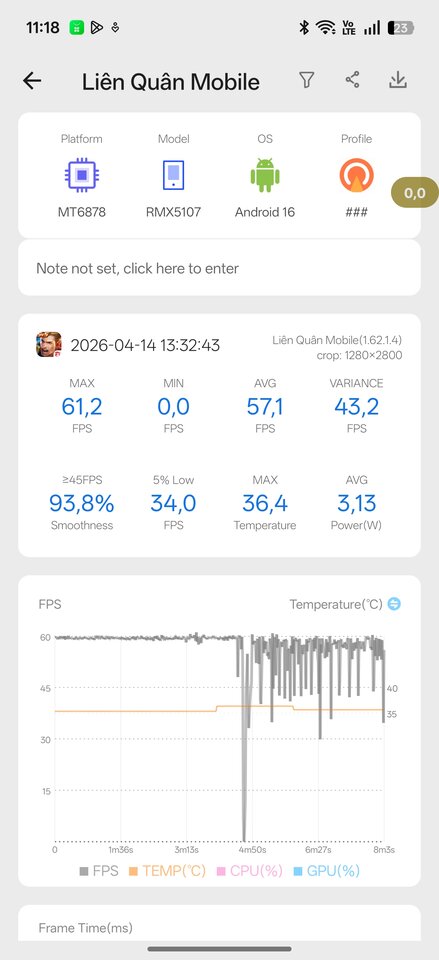Add a note in the note field
The image size is (439, 960).
219,268
